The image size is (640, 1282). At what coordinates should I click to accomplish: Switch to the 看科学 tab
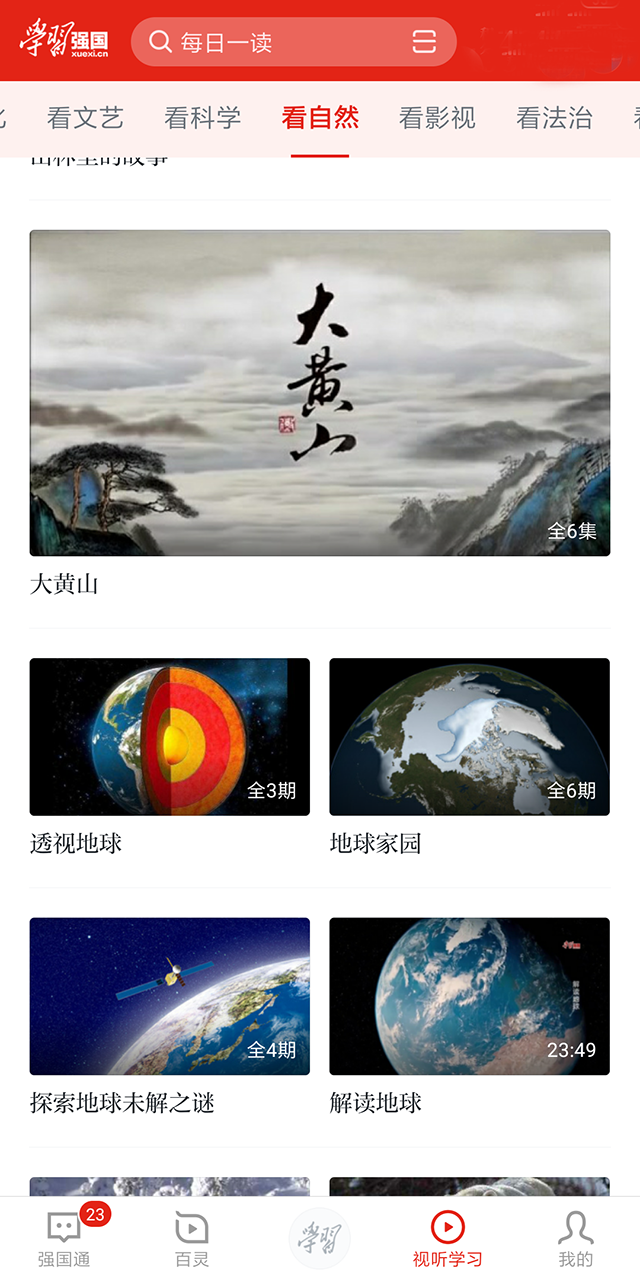[x=203, y=118]
